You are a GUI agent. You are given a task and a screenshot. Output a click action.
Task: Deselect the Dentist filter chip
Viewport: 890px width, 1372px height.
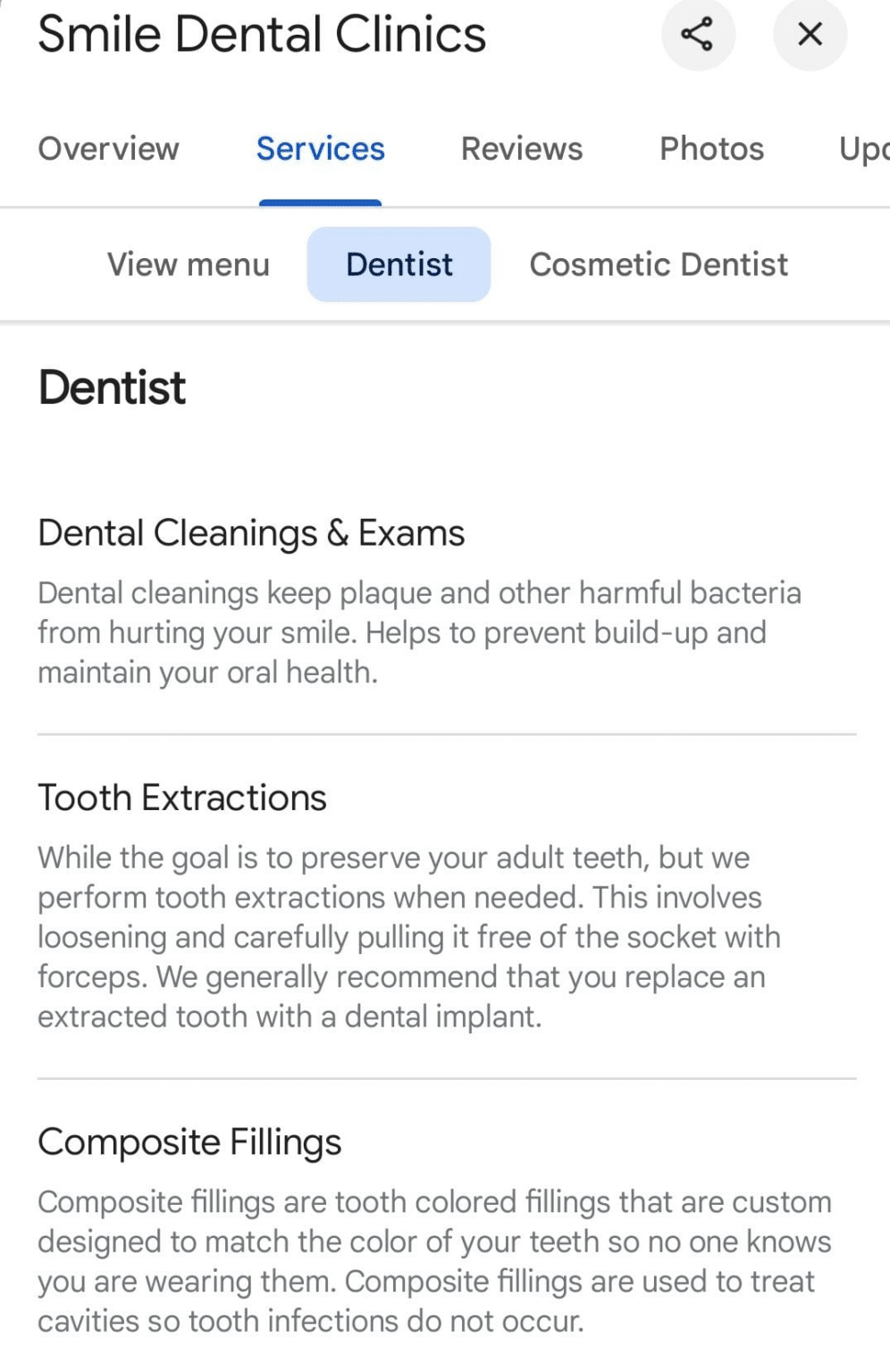[x=399, y=264]
